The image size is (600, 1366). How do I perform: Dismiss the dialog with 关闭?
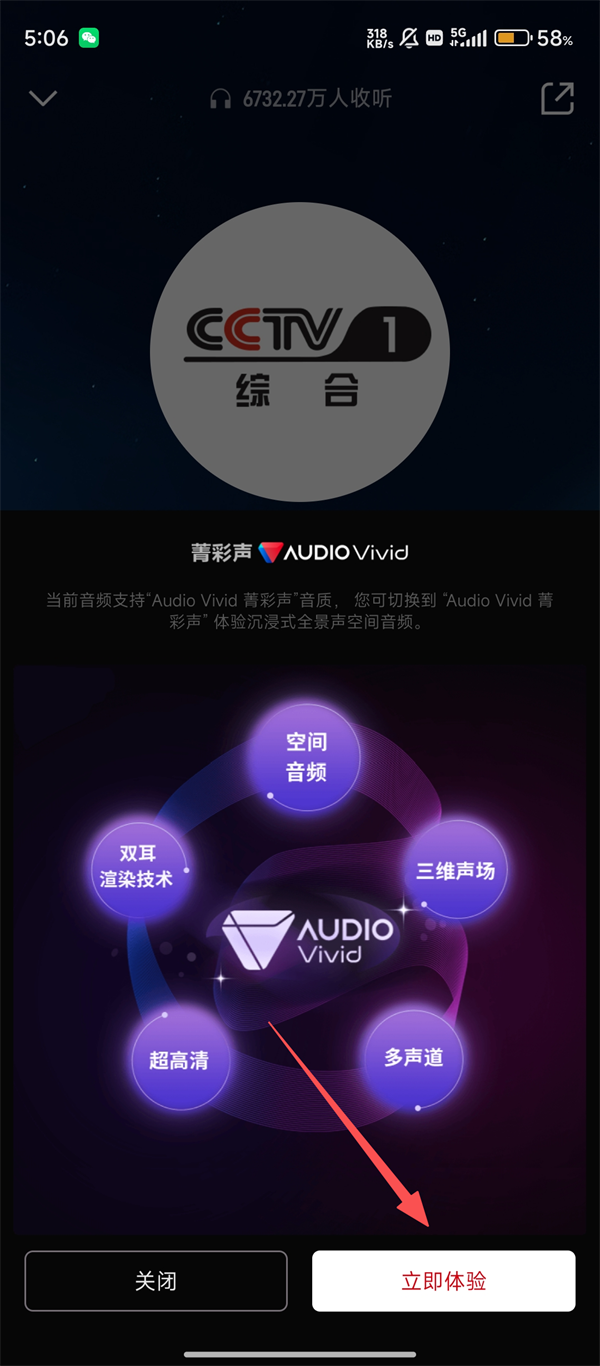(156, 1281)
